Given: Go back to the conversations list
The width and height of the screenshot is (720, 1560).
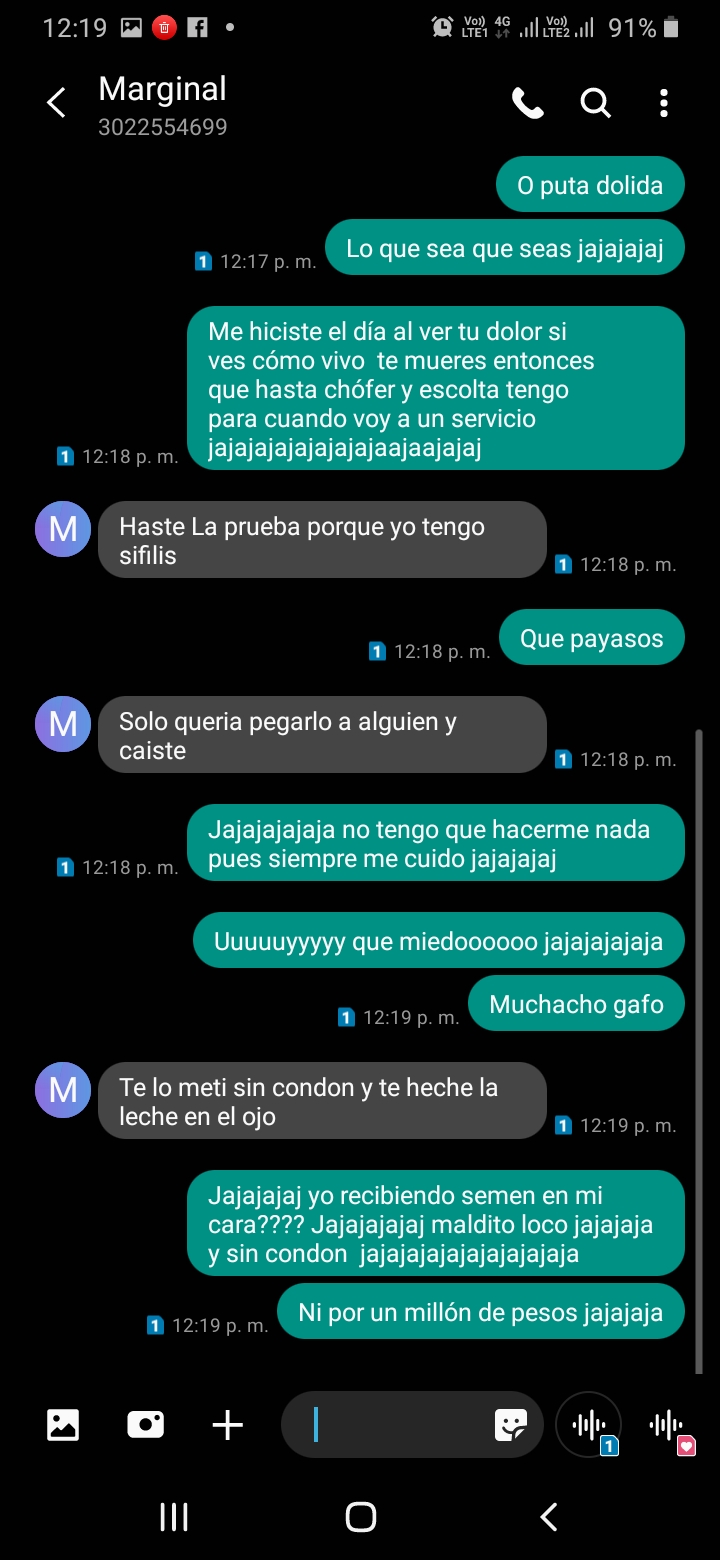Looking at the screenshot, I should 56,103.
